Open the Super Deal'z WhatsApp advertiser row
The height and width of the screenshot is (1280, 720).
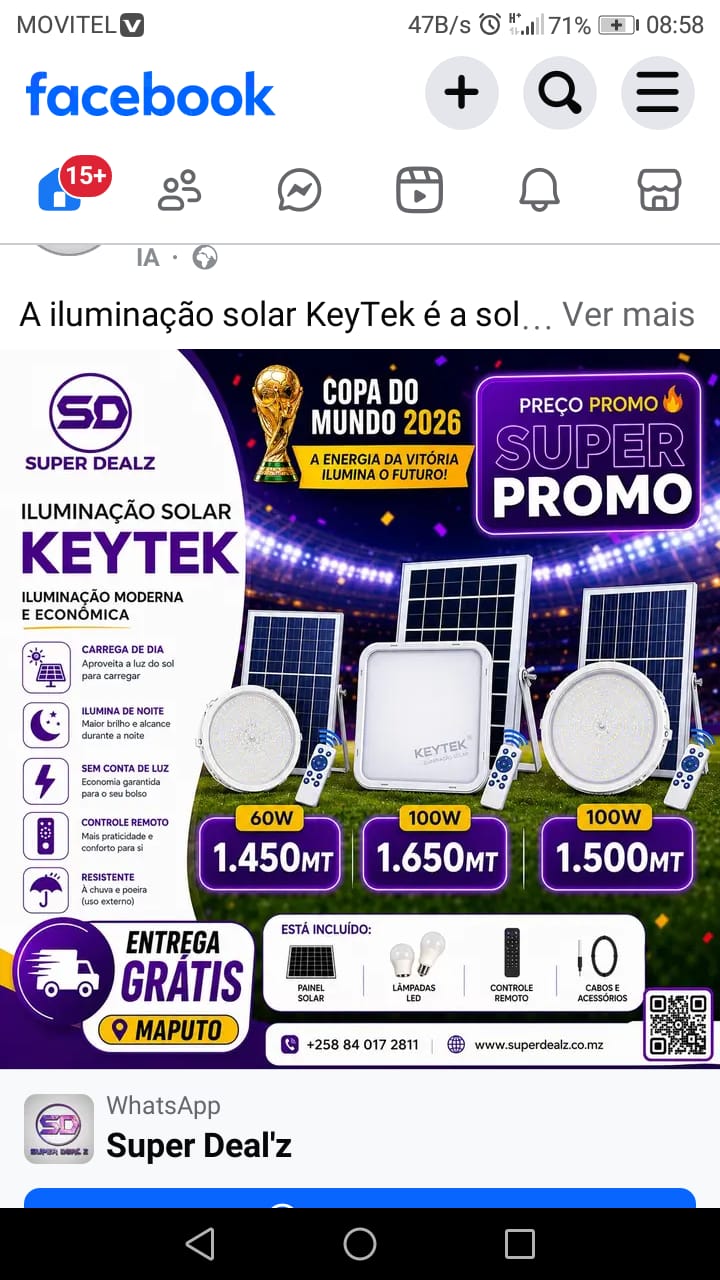click(360, 1128)
